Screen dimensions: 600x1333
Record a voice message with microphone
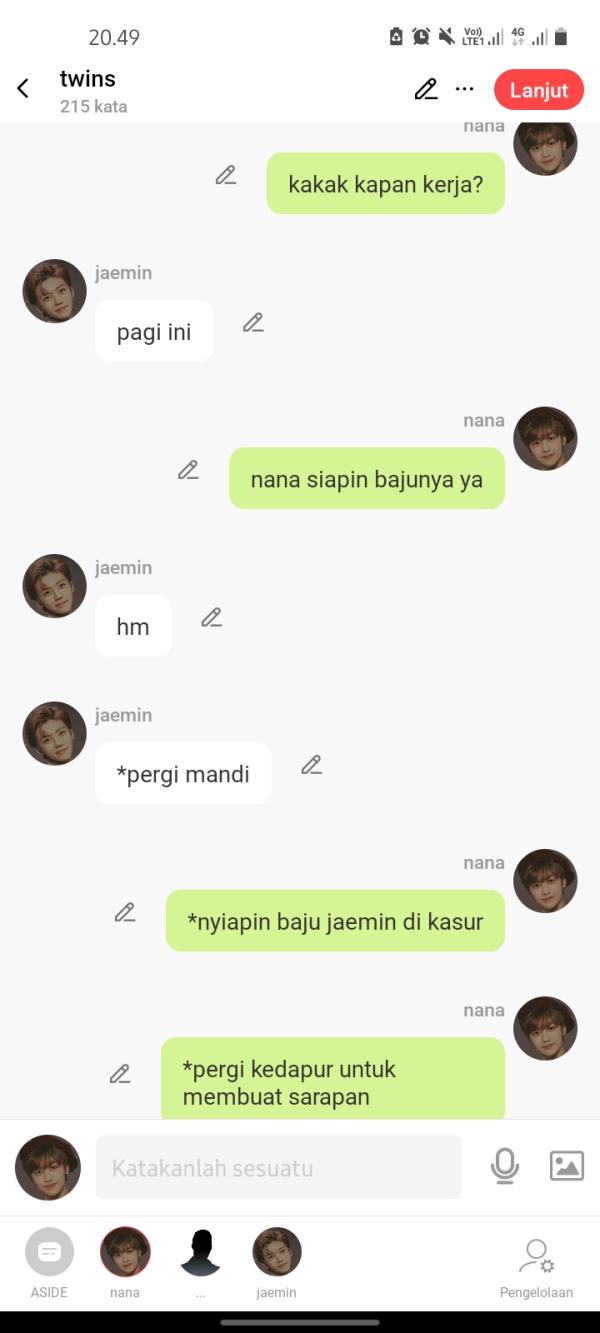(505, 1166)
